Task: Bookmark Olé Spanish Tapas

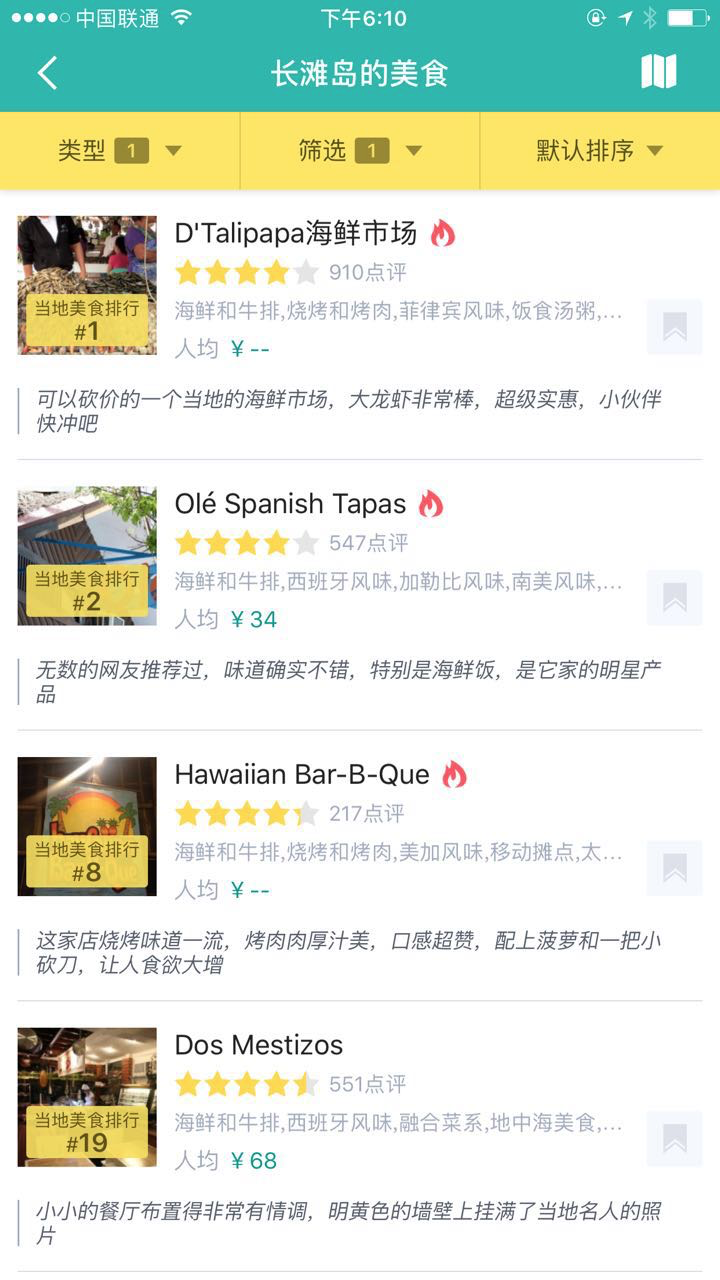Action: click(x=674, y=598)
